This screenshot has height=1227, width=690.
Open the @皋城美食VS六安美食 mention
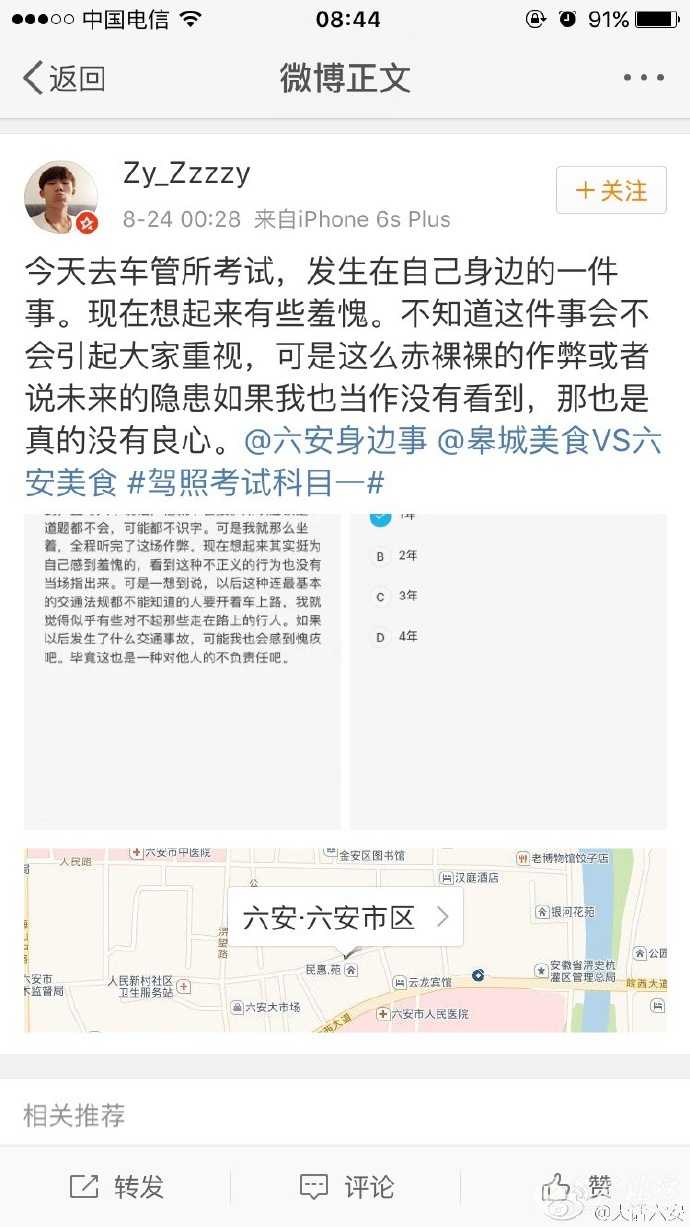(549, 440)
